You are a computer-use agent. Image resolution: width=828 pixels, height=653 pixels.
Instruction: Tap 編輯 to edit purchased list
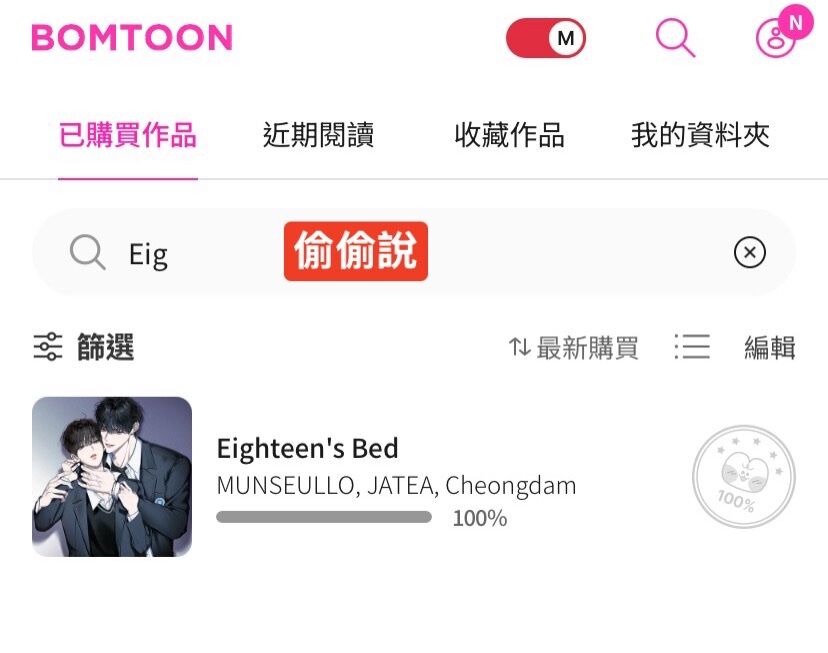click(769, 347)
